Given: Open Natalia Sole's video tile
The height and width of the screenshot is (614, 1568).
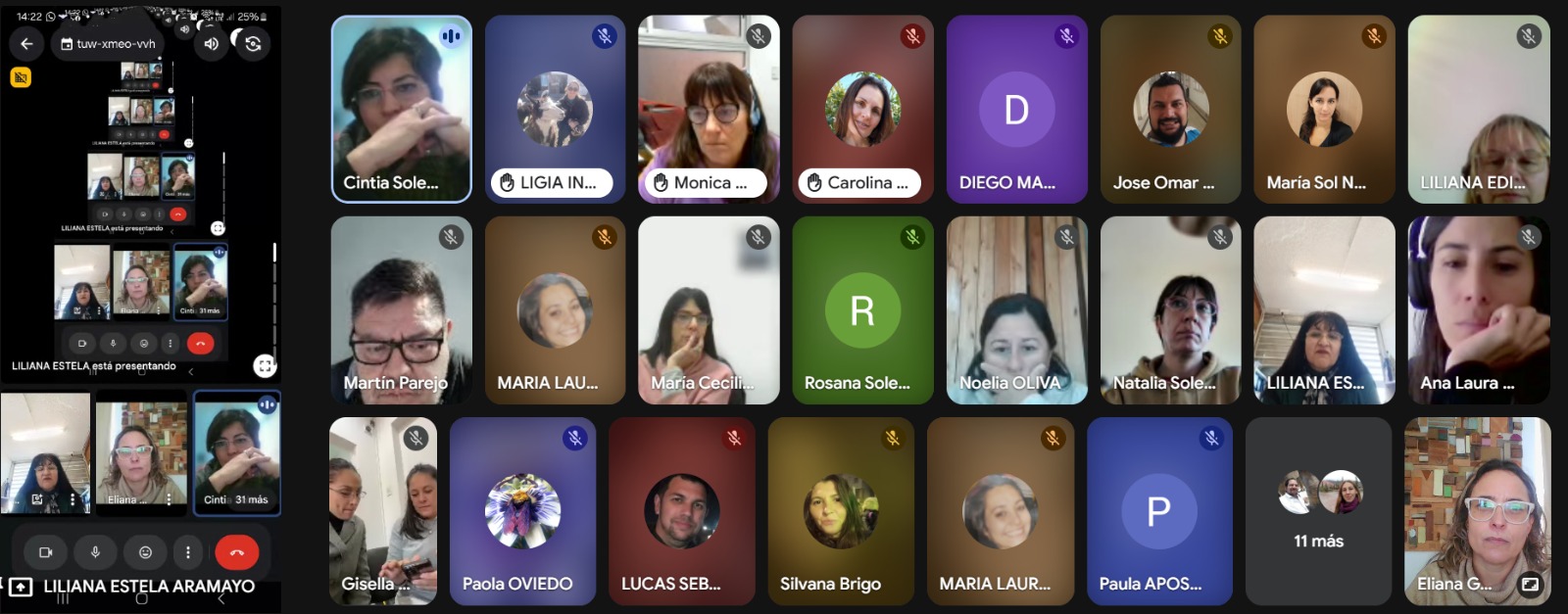Looking at the screenshot, I should tap(1170, 309).
